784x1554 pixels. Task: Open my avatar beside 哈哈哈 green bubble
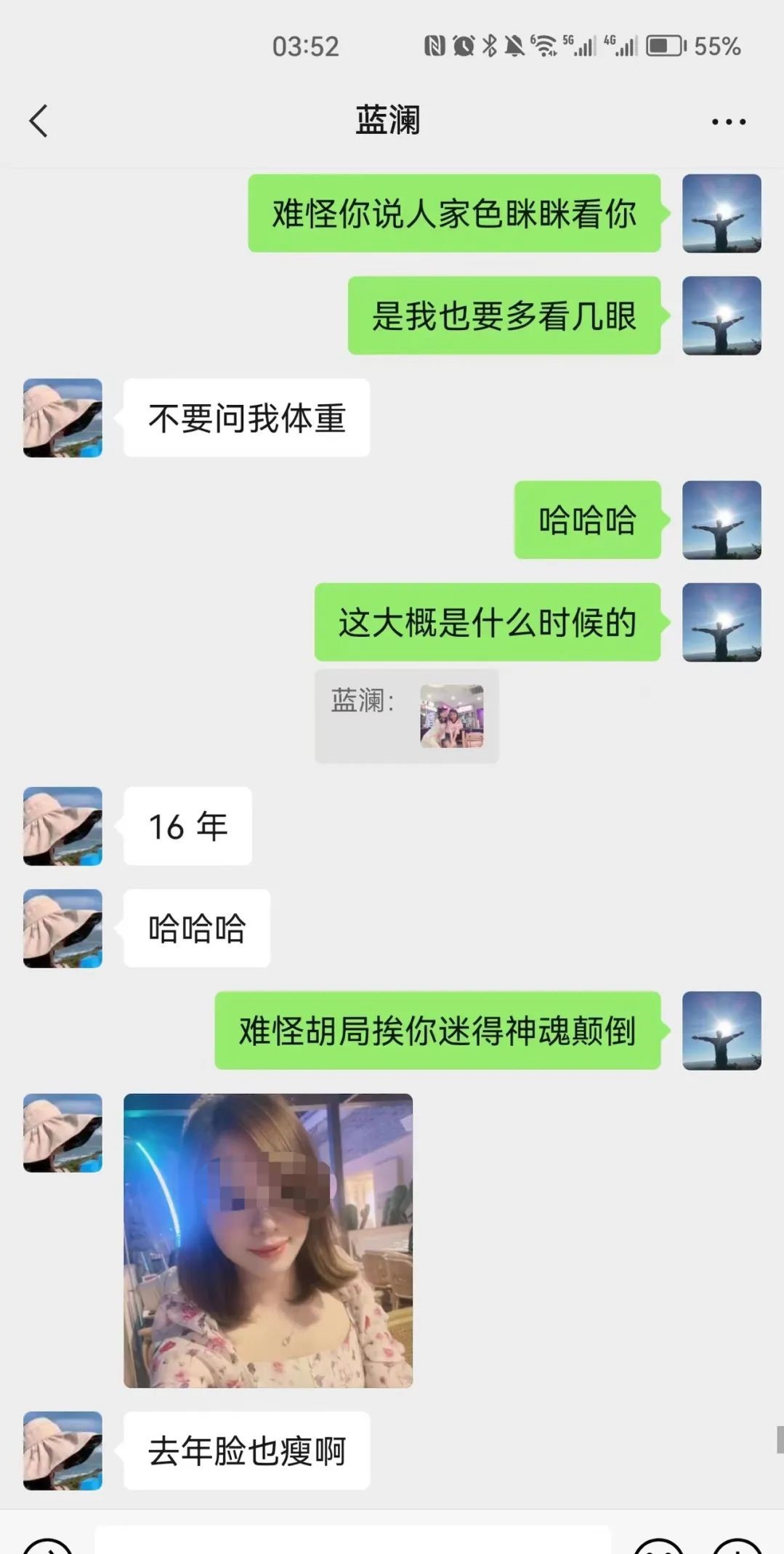722,520
